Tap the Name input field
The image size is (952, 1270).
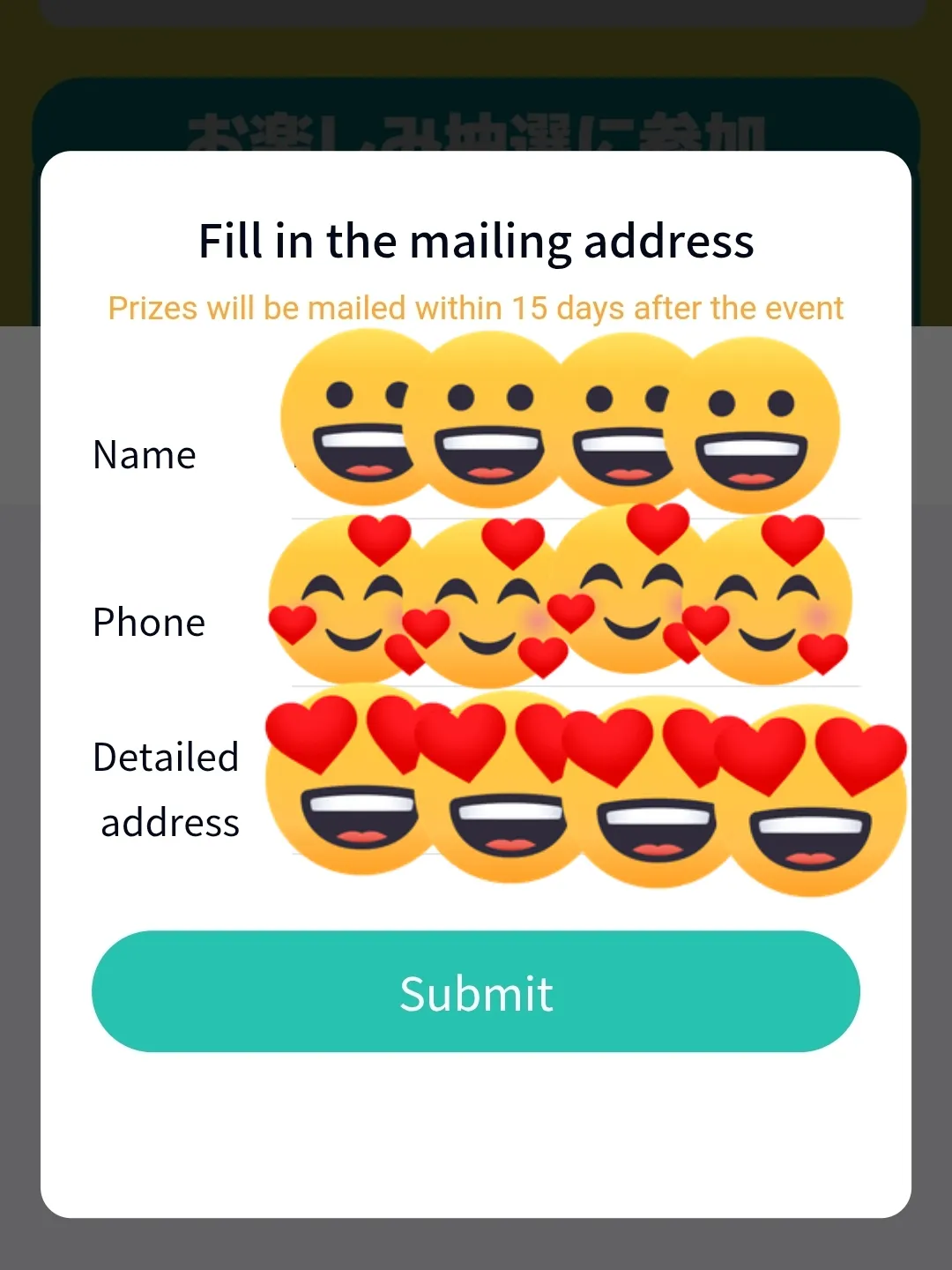[575, 456]
